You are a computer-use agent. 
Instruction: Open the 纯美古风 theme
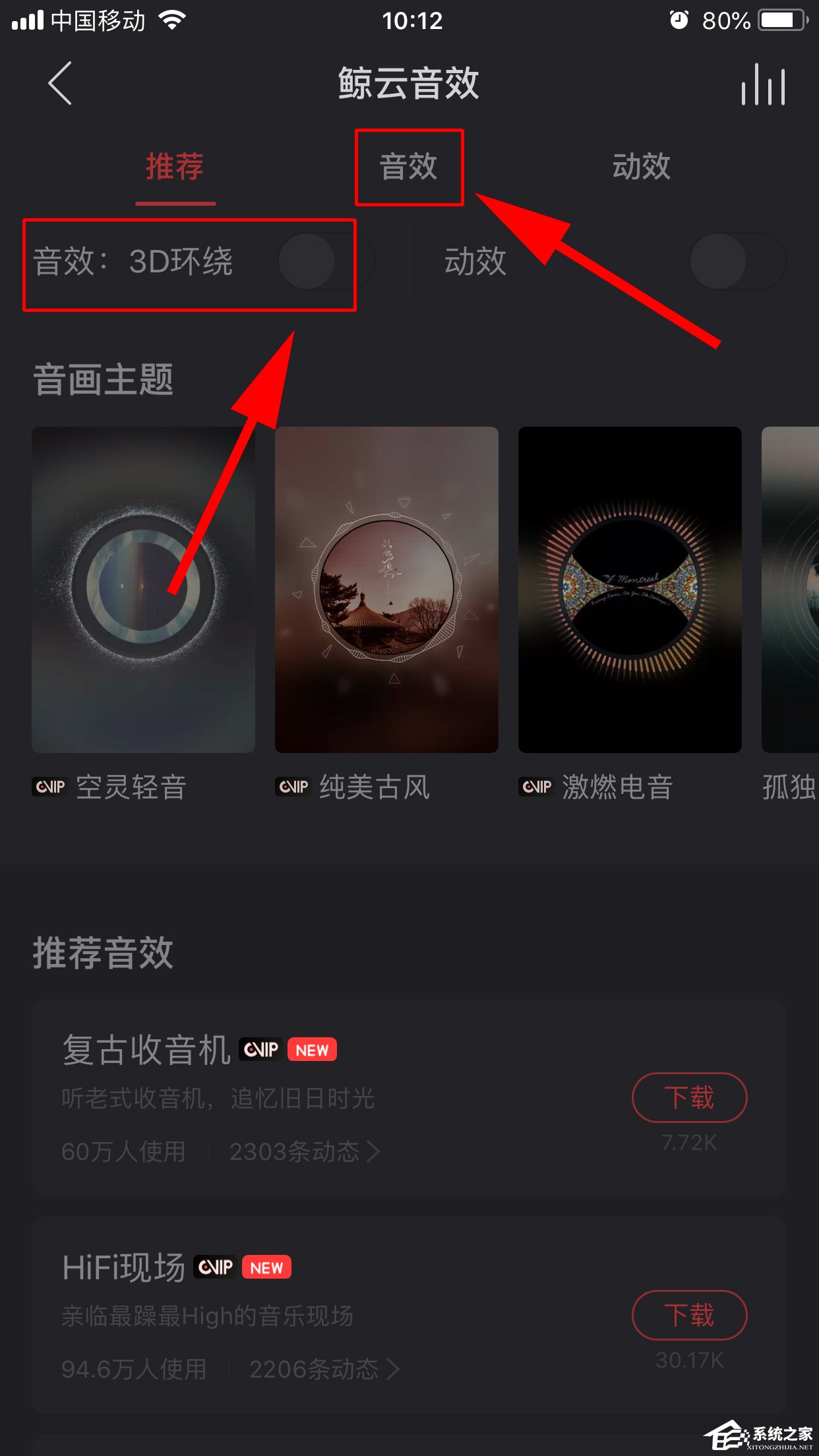pos(386,590)
